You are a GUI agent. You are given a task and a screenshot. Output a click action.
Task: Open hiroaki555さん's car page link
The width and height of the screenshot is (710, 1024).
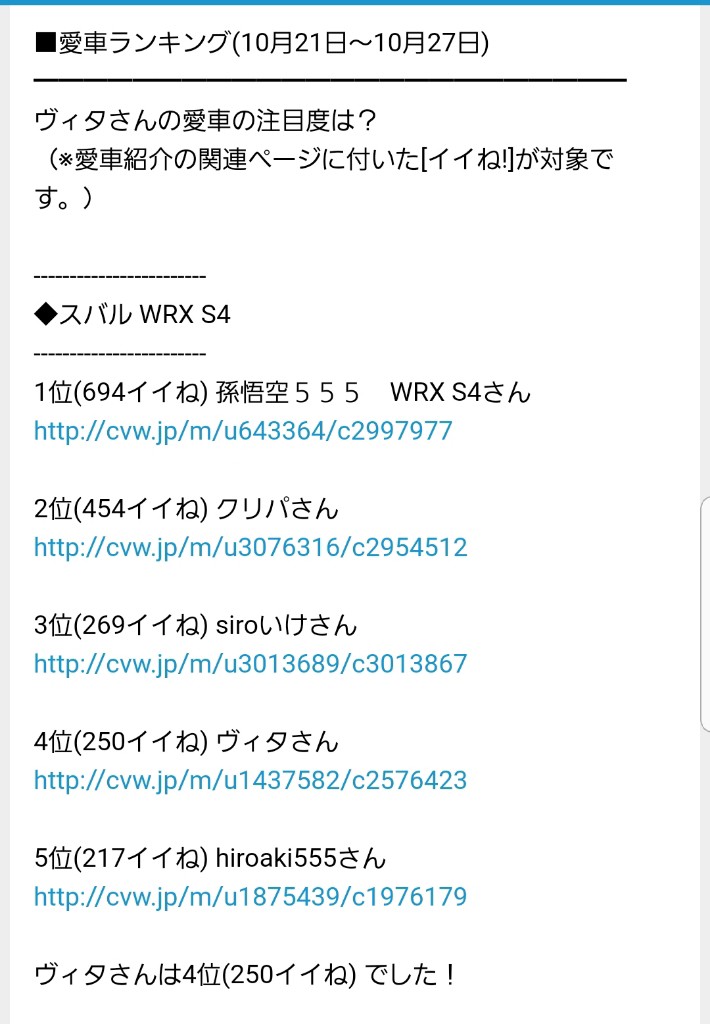(250, 897)
